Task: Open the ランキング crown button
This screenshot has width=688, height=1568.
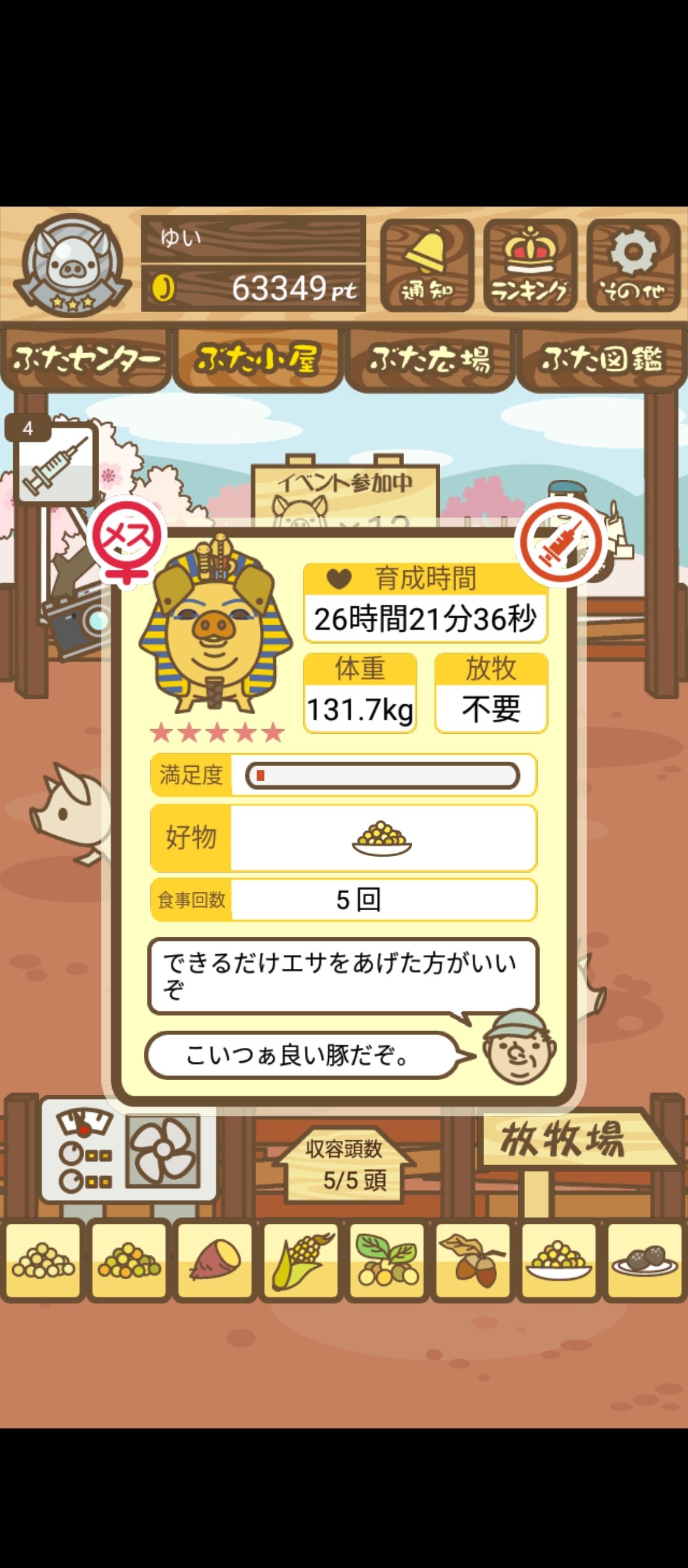Action: click(x=530, y=266)
